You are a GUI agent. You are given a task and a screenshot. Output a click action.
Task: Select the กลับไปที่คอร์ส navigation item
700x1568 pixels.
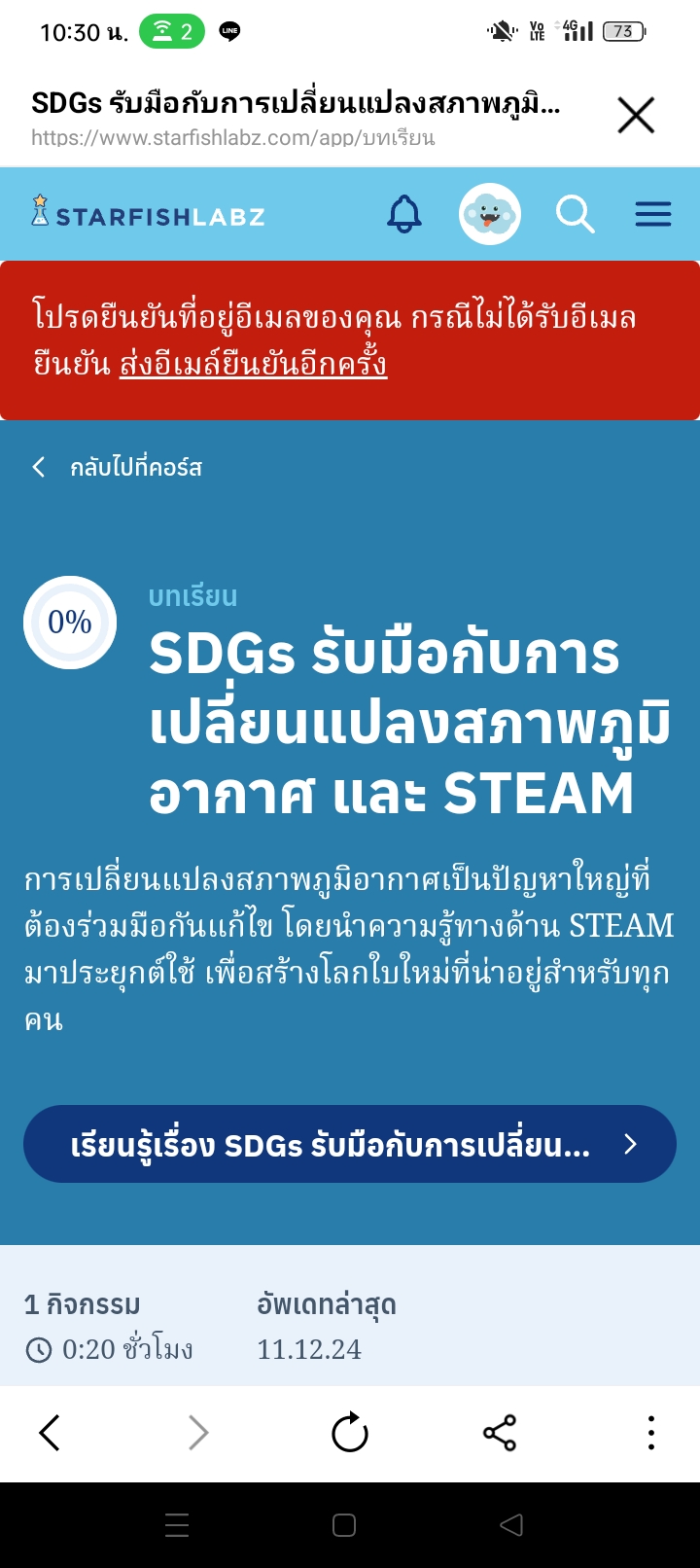(x=135, y=468)
